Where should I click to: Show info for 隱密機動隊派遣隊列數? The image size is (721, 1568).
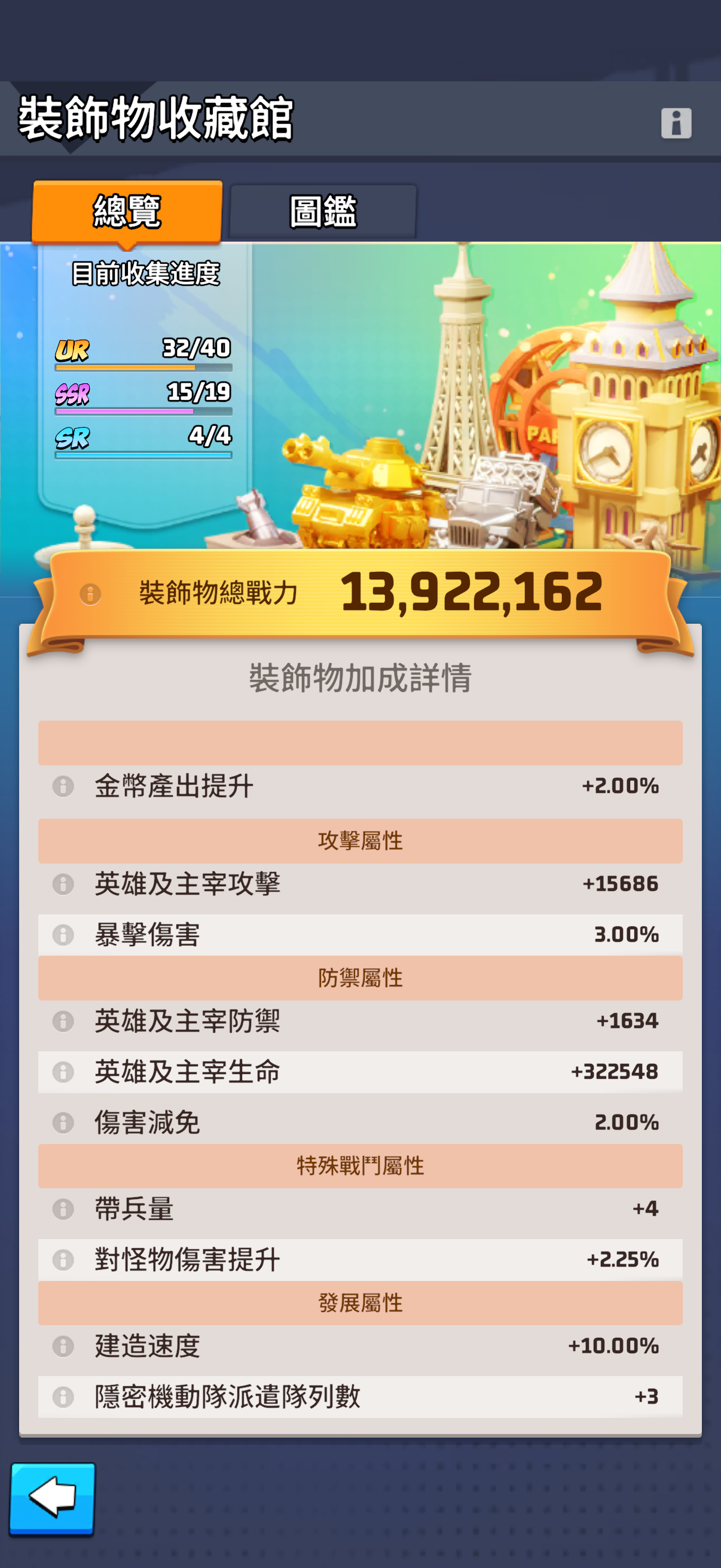(63, 1396)
